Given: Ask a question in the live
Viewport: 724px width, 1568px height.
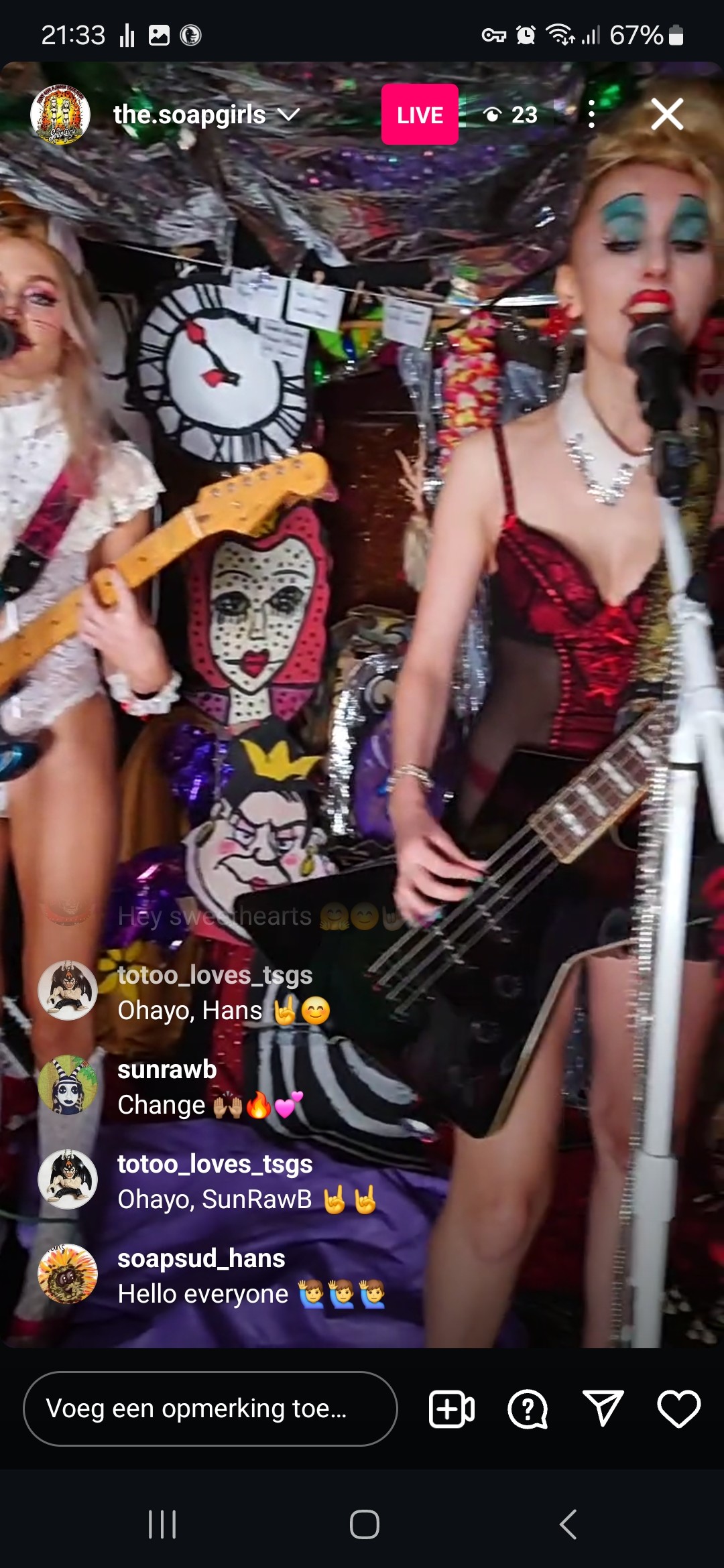Looking at the screenshot, I should [528, 1409].
